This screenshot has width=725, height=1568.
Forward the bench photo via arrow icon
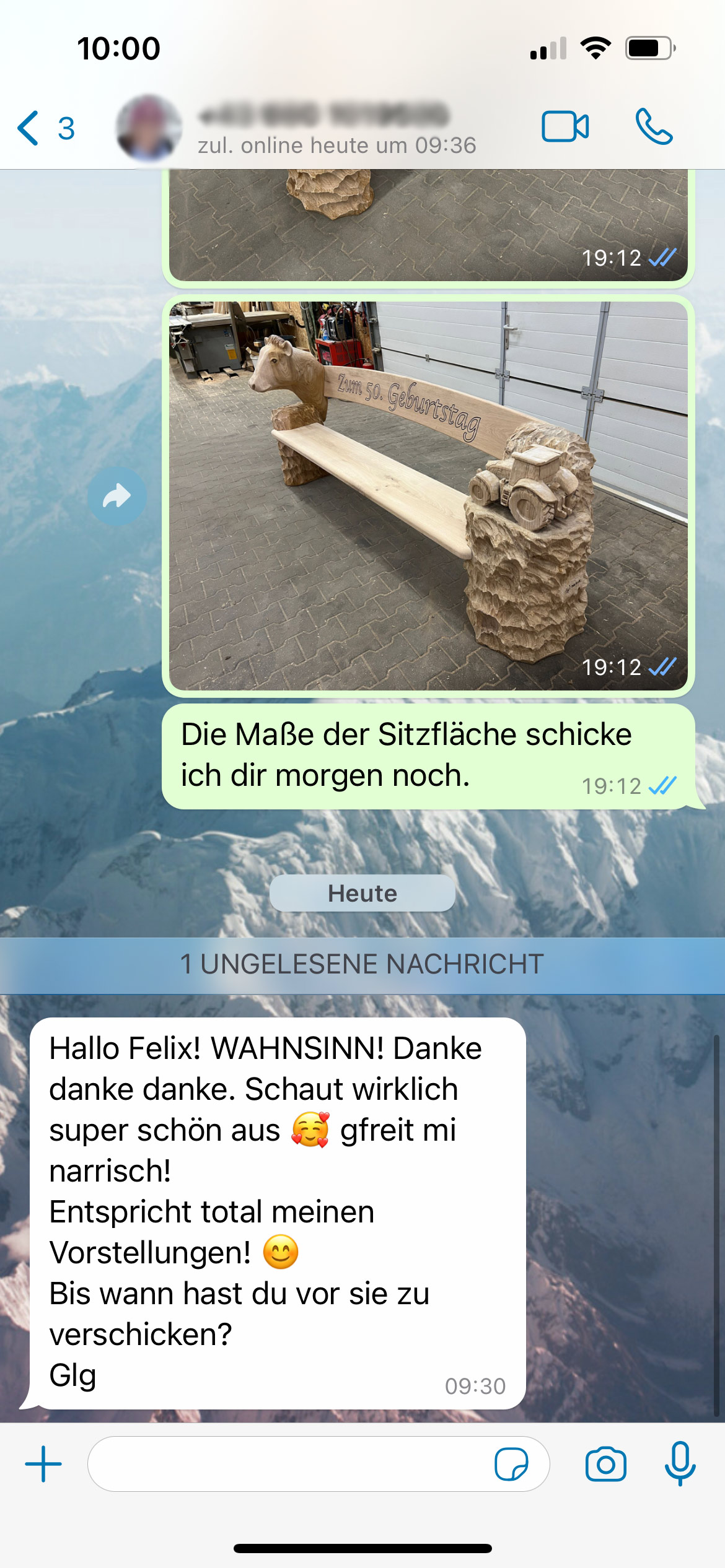tap(116, 496)
